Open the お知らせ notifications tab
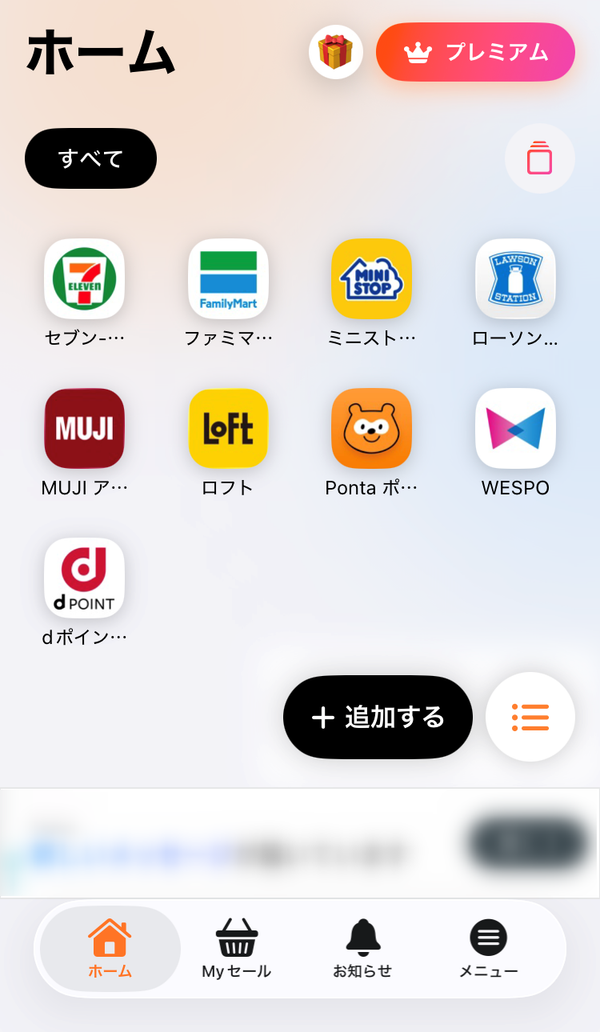The image size is (600, 1032). pos(362,948)
